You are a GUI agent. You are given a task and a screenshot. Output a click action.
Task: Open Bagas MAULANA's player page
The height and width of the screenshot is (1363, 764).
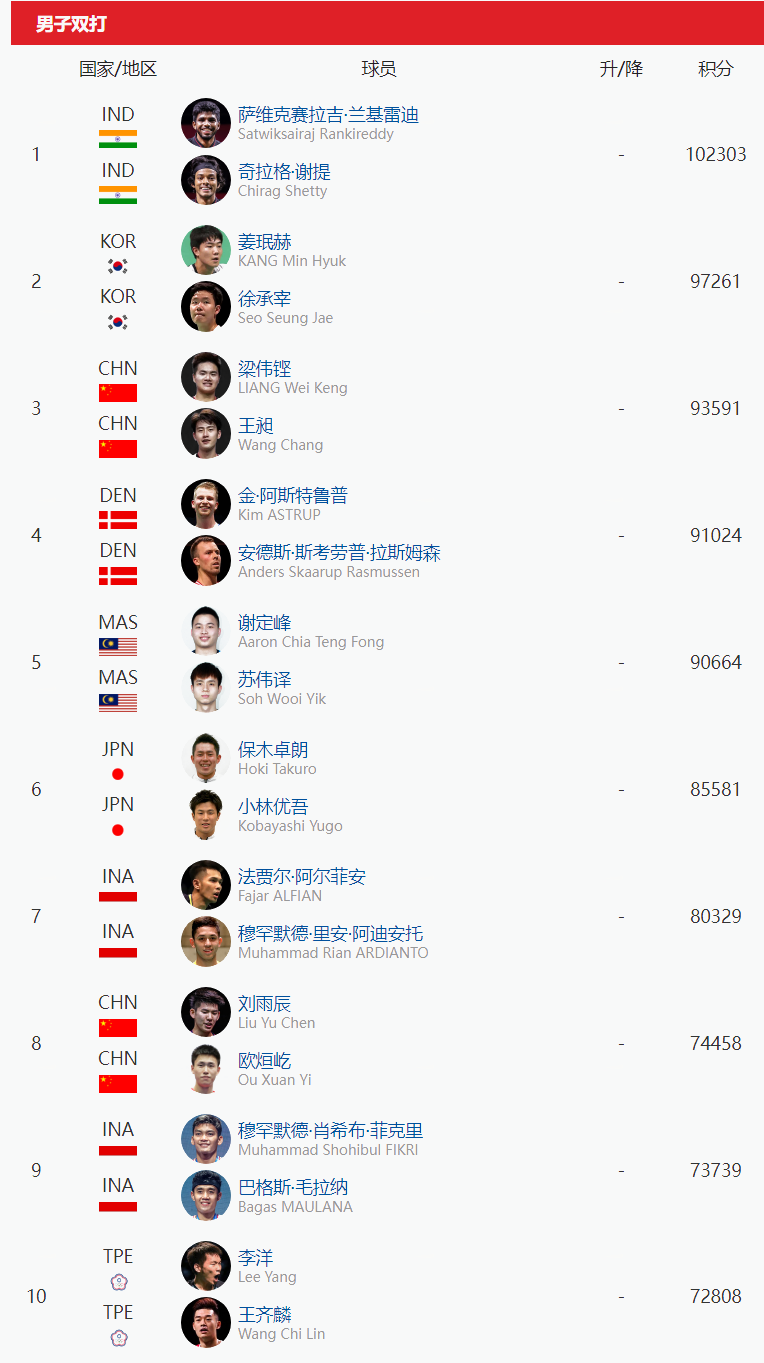click(x=293, y=1188)
